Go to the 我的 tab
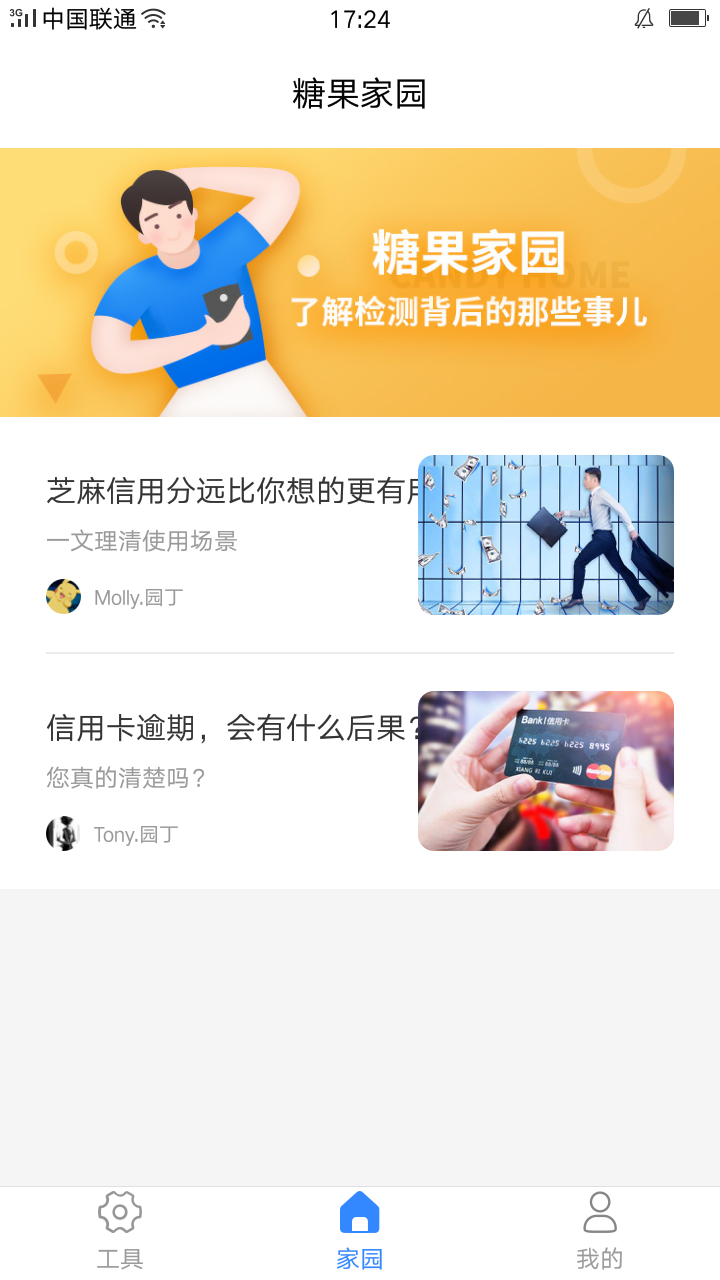Viewport: 720px width, 1280px height. click(x=599, y=1231)
